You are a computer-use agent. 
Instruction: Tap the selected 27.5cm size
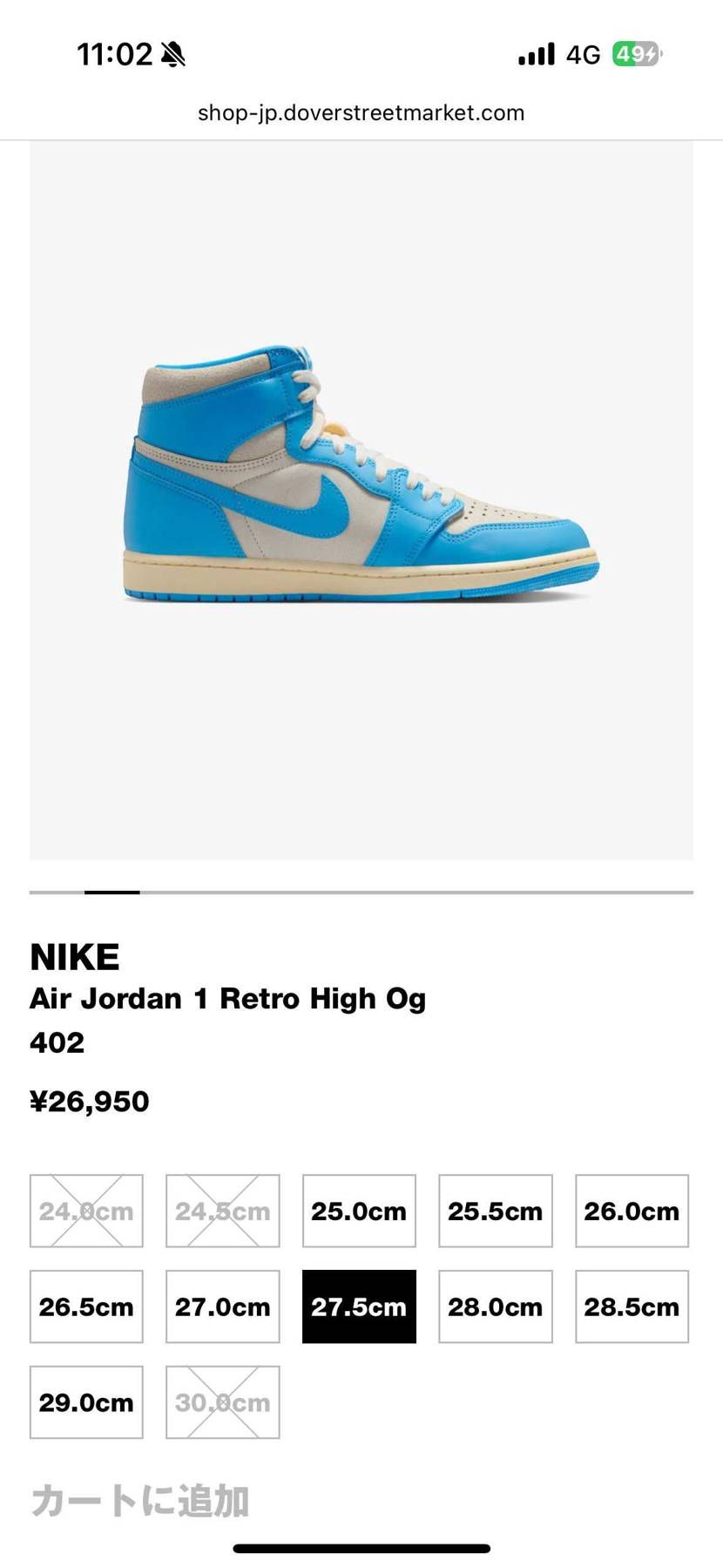[x=359, y=1307]
